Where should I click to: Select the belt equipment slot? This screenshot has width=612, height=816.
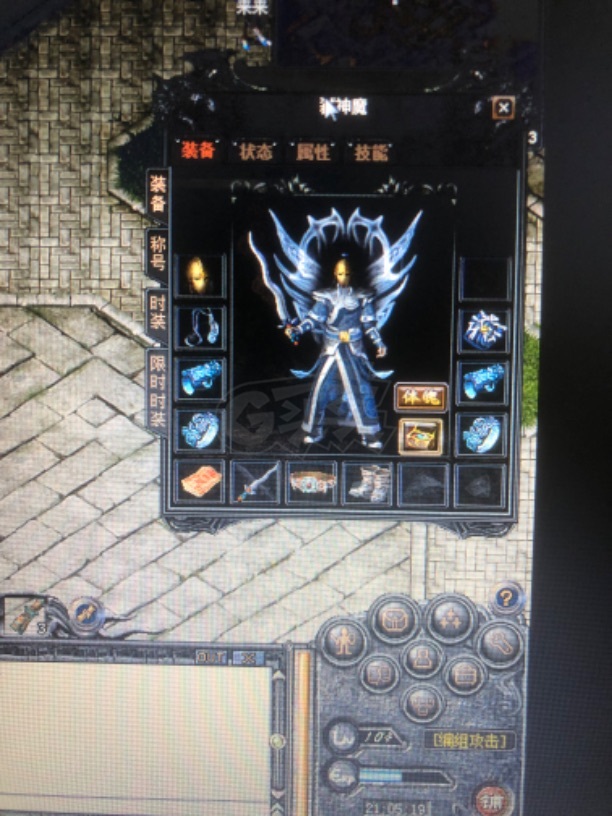tap(312, 483)
